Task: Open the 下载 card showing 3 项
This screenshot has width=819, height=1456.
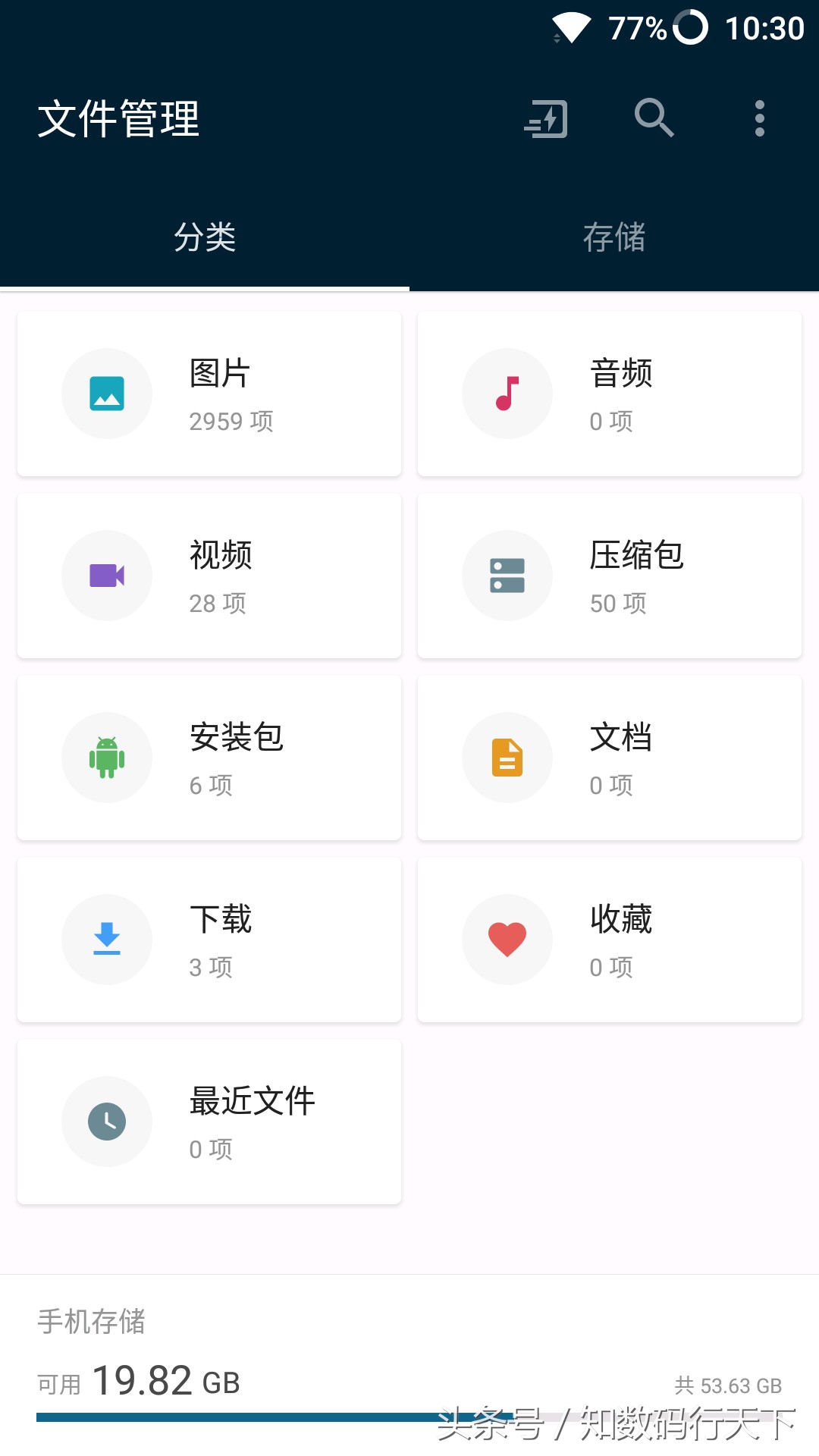Action: (x=209, y=939)
